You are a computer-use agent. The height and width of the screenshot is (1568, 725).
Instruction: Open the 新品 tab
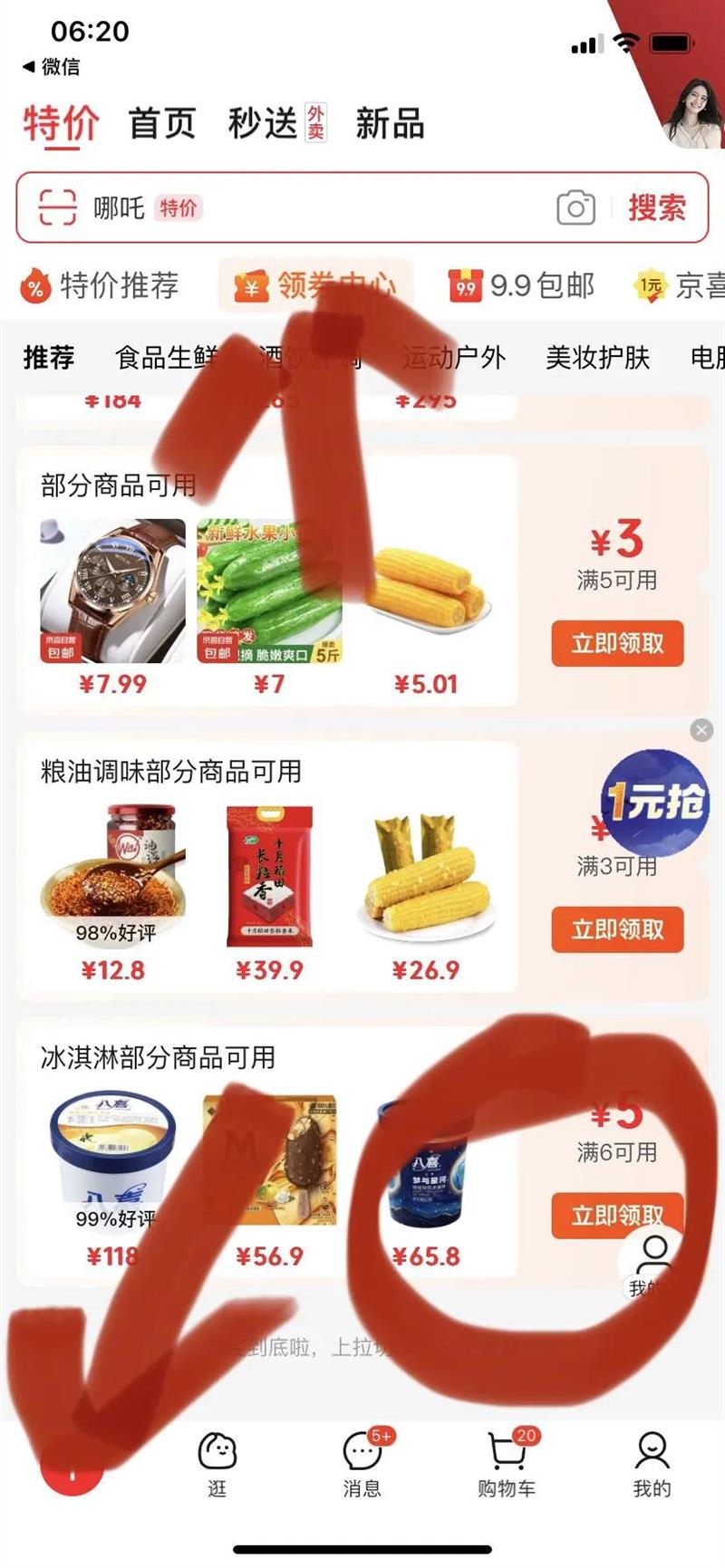[x=388, y=125]
